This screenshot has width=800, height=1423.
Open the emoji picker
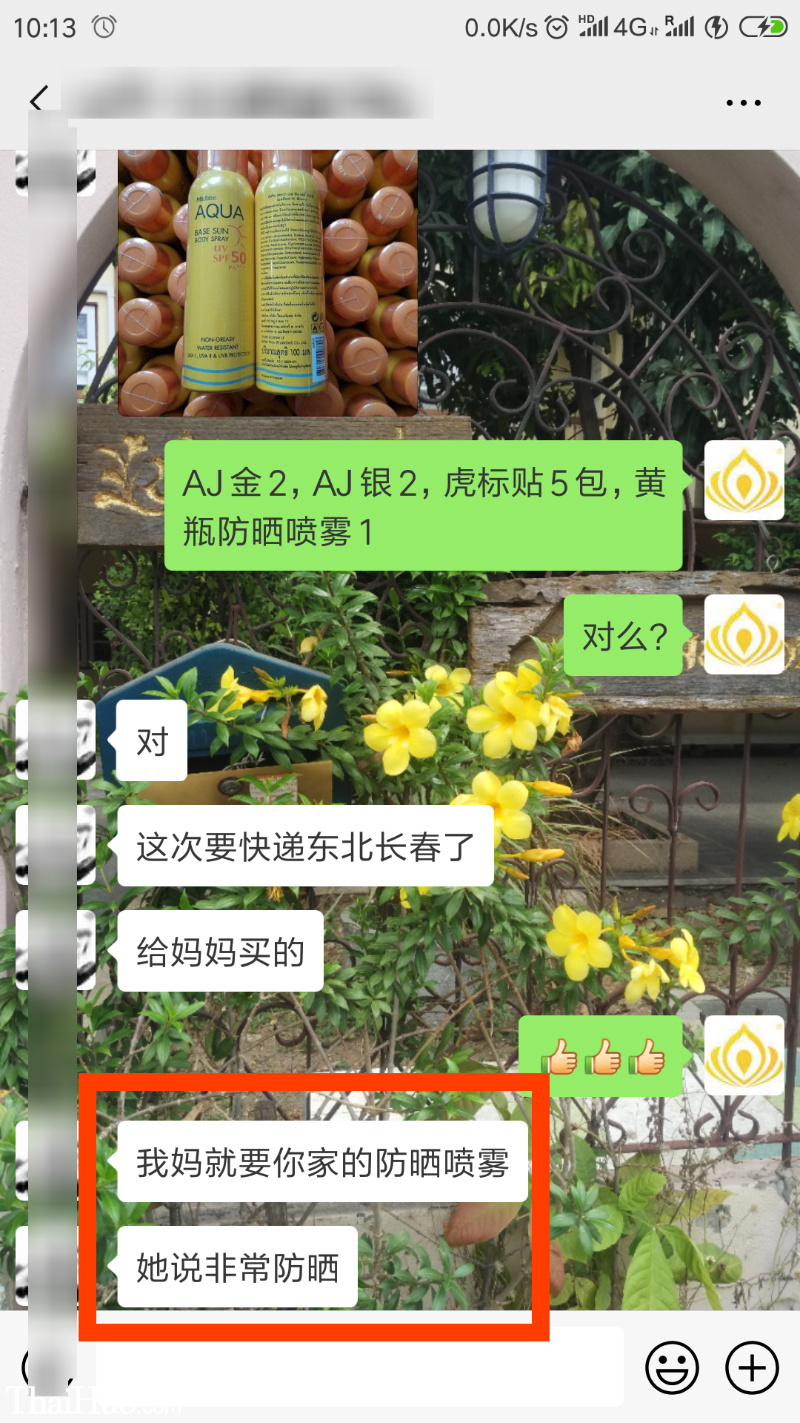point(671,1367)
